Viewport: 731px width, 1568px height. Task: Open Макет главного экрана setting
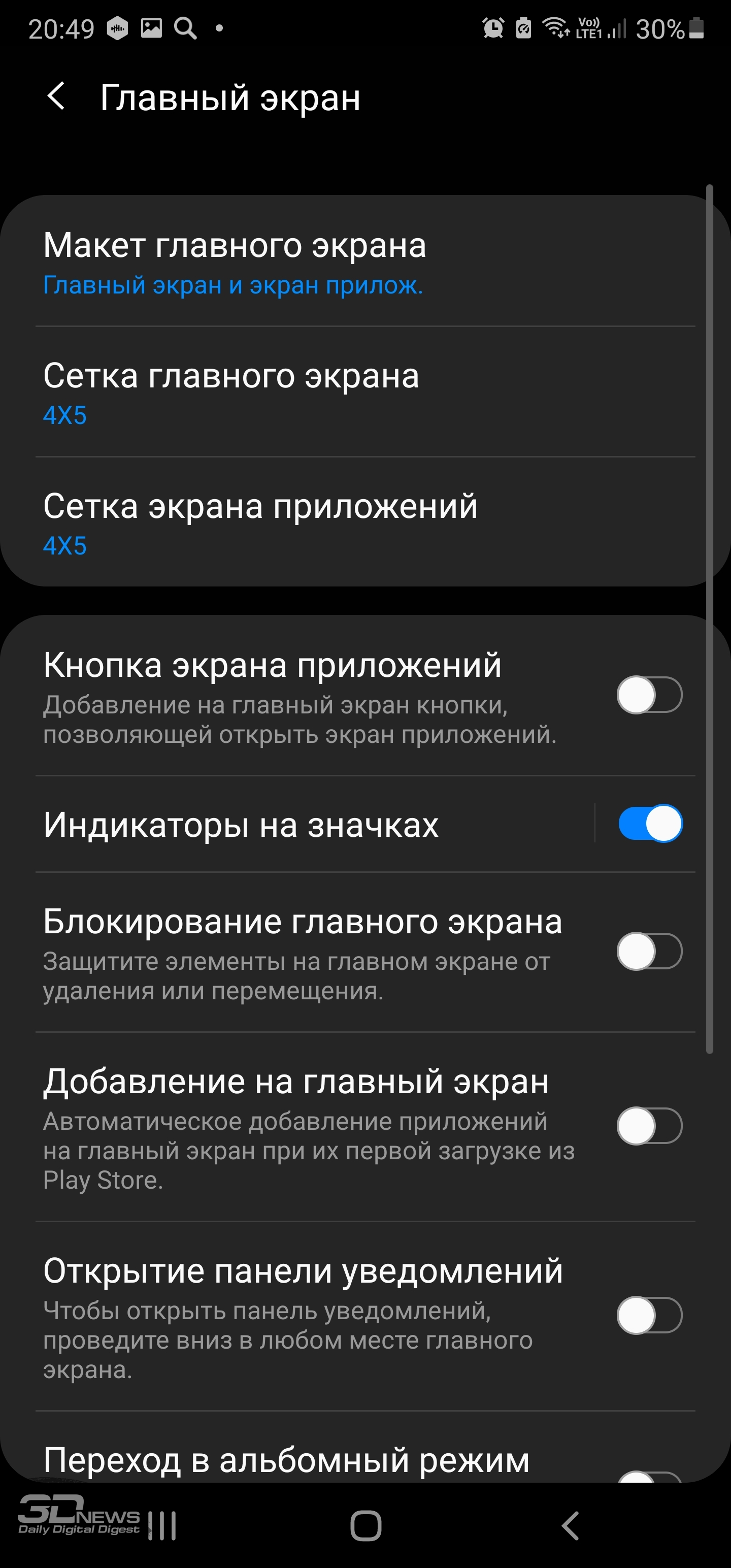[365, 262]
